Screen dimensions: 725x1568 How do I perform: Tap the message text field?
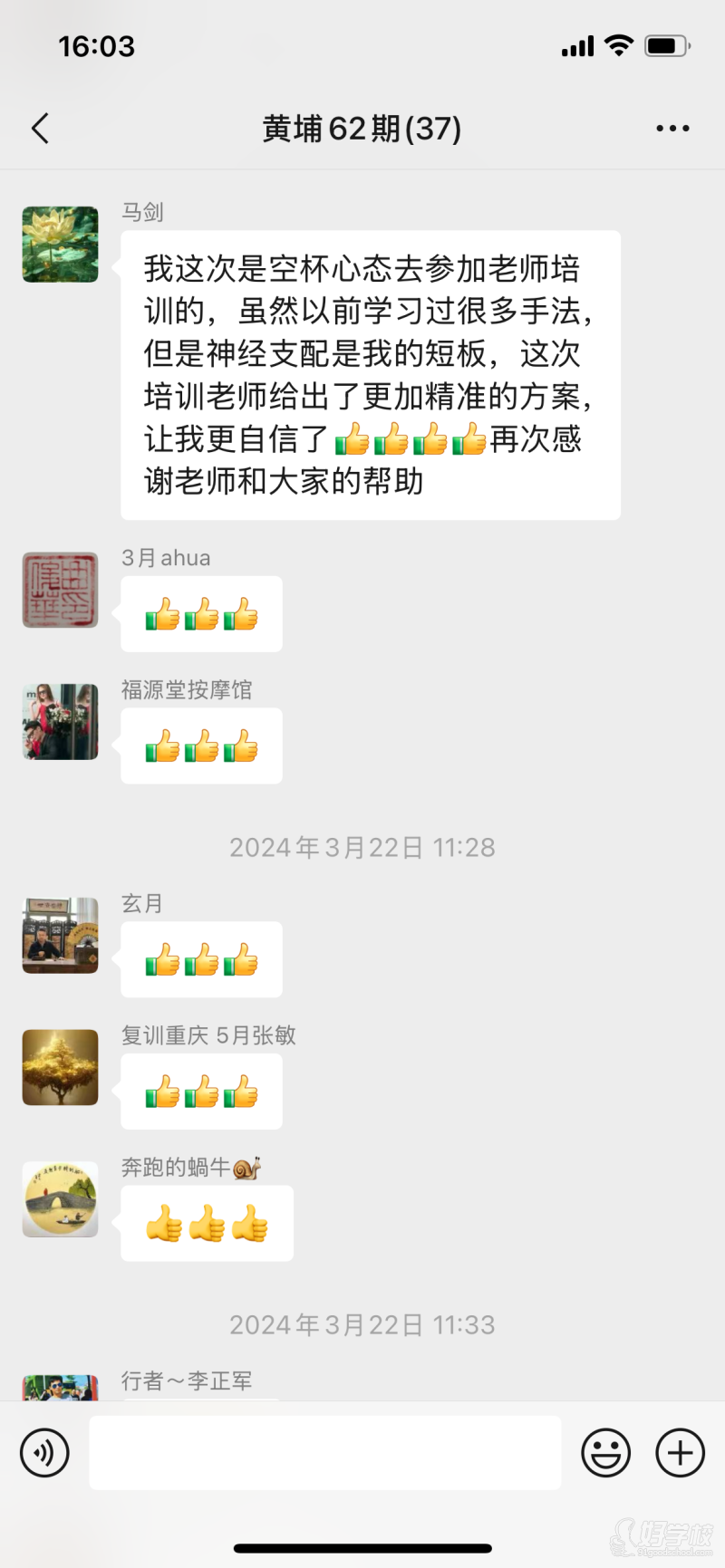(324, 1453)
